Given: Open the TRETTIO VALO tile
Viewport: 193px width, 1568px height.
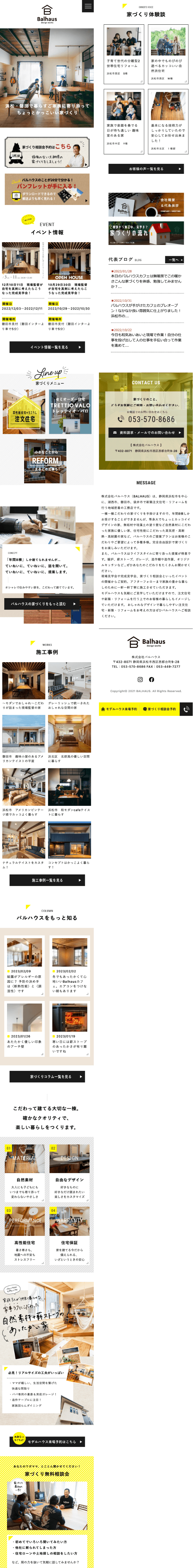Looking at the screenshot, I should (70, 411).
